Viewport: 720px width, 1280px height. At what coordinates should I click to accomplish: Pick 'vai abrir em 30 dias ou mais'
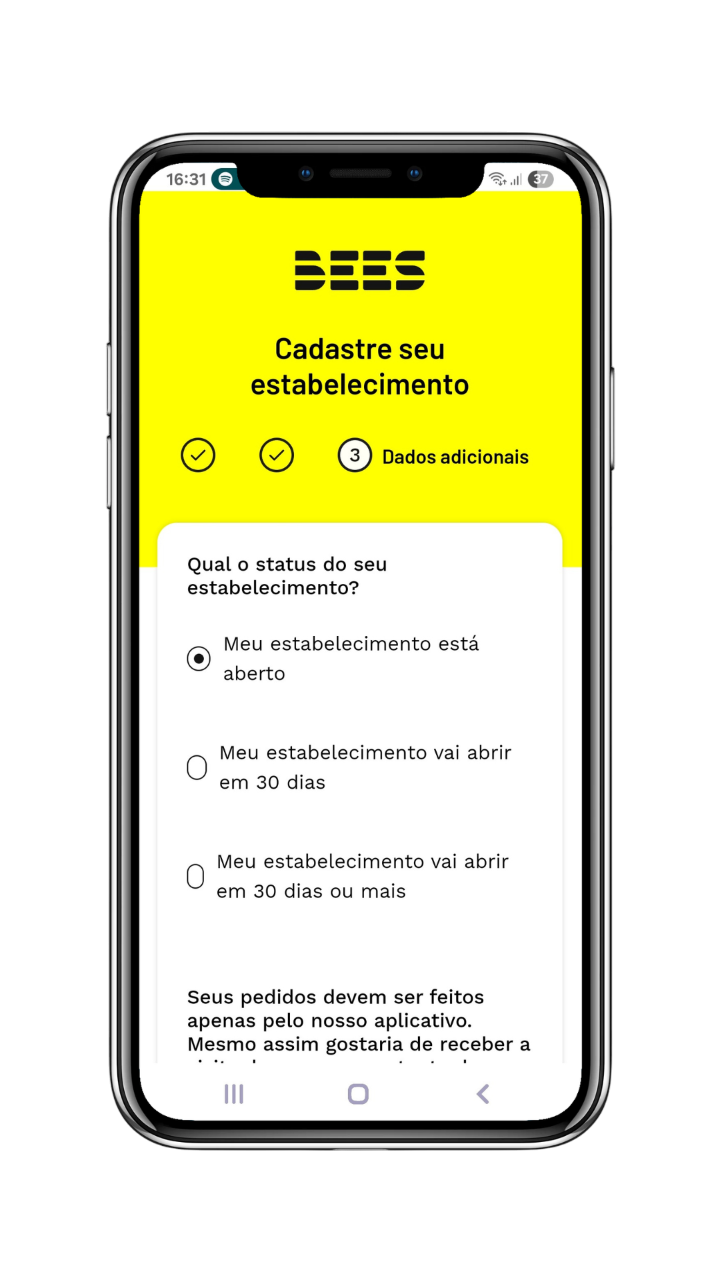[x=196, y=877]
